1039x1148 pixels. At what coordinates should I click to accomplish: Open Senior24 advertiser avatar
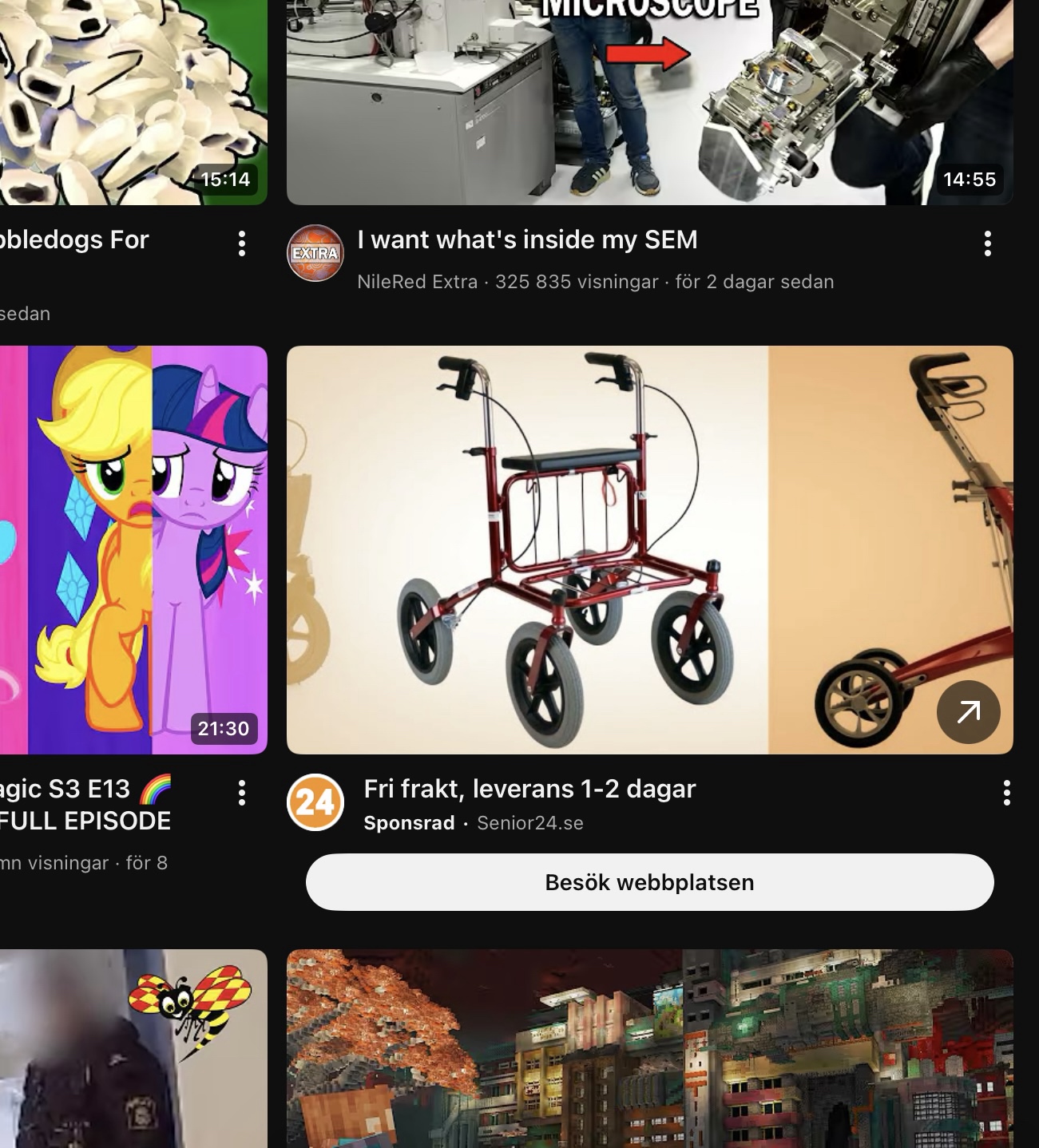pos(315,802)
